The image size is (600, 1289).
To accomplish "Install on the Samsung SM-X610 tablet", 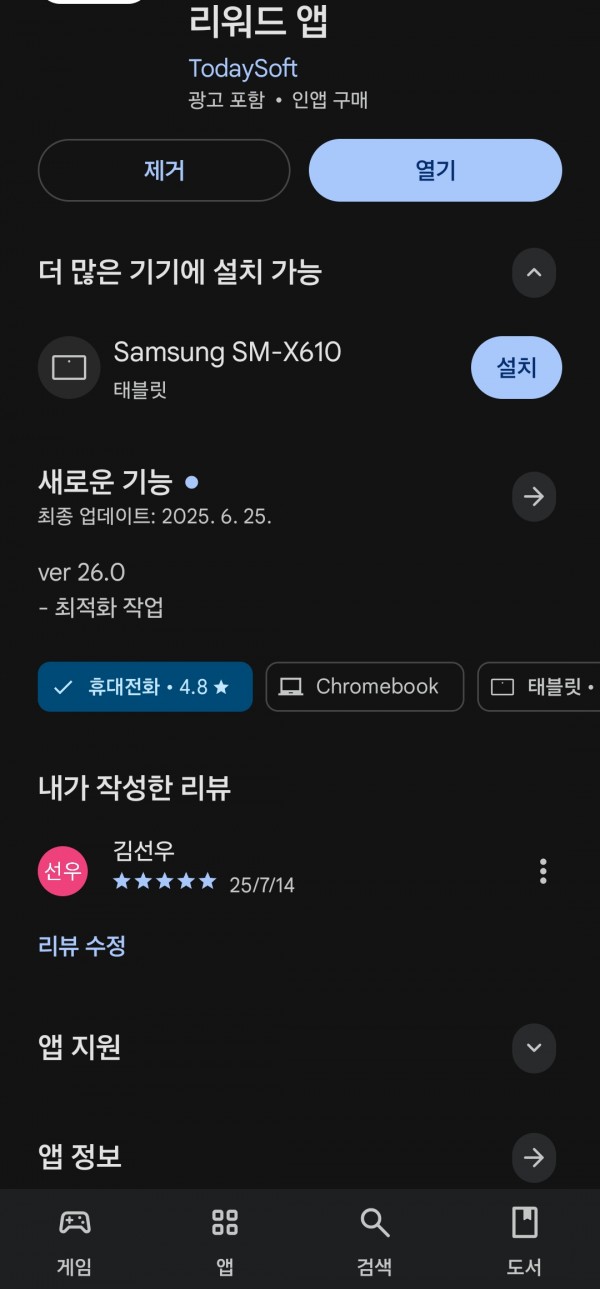I will click(516, 368).
